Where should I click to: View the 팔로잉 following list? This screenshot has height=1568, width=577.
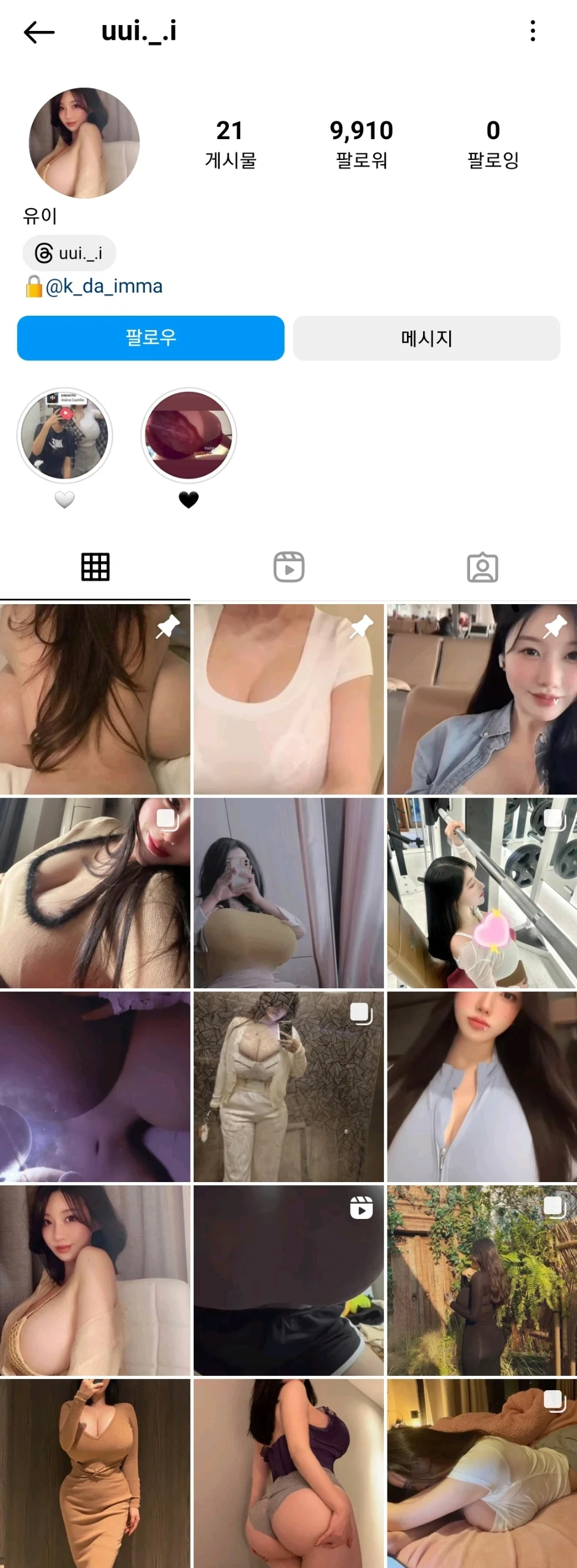coord(493,144)
